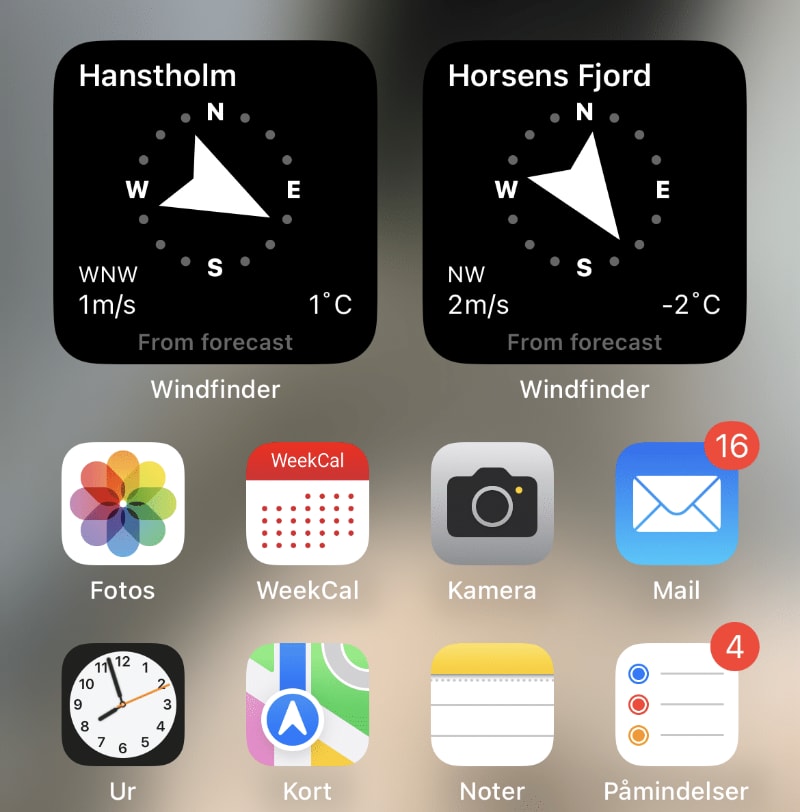Open the Noter app
800x812 pixels.
492,704
